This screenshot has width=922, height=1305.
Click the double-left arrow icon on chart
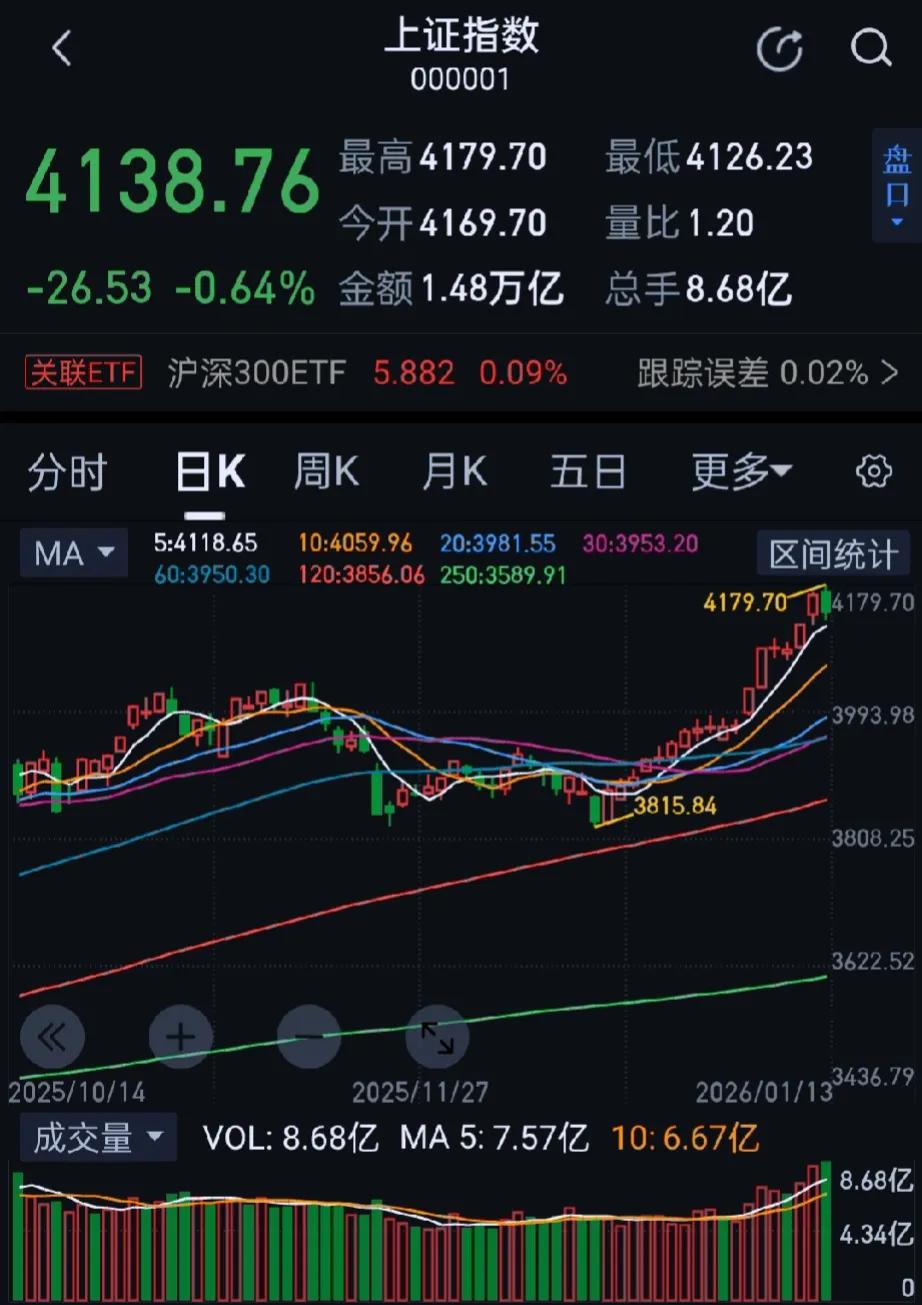53,1037
